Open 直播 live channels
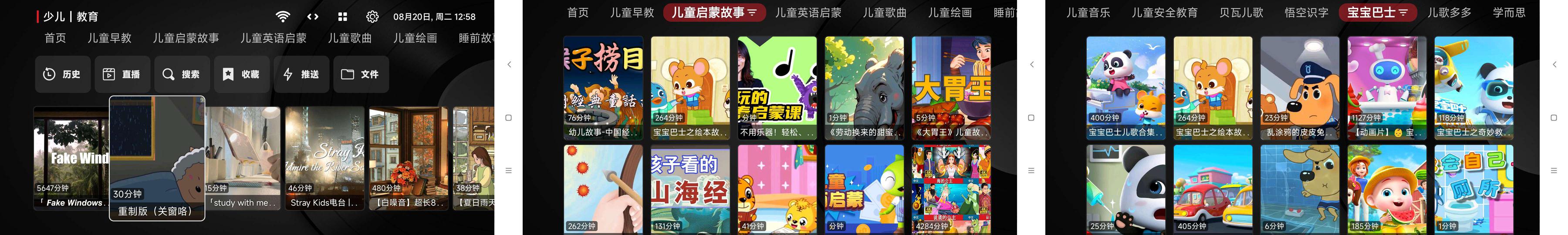 tap(122, 74)
